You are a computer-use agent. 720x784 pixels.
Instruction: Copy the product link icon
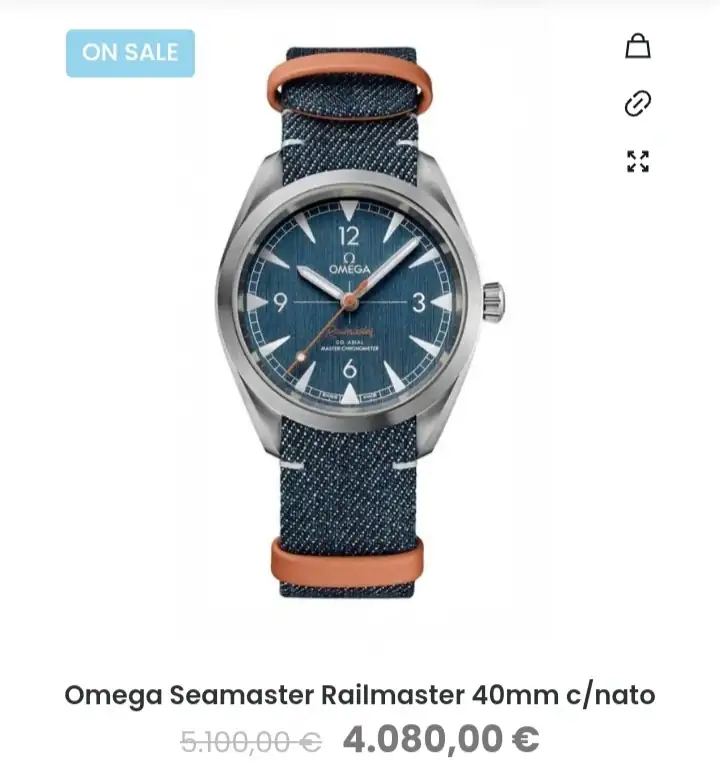pos(638,104)
